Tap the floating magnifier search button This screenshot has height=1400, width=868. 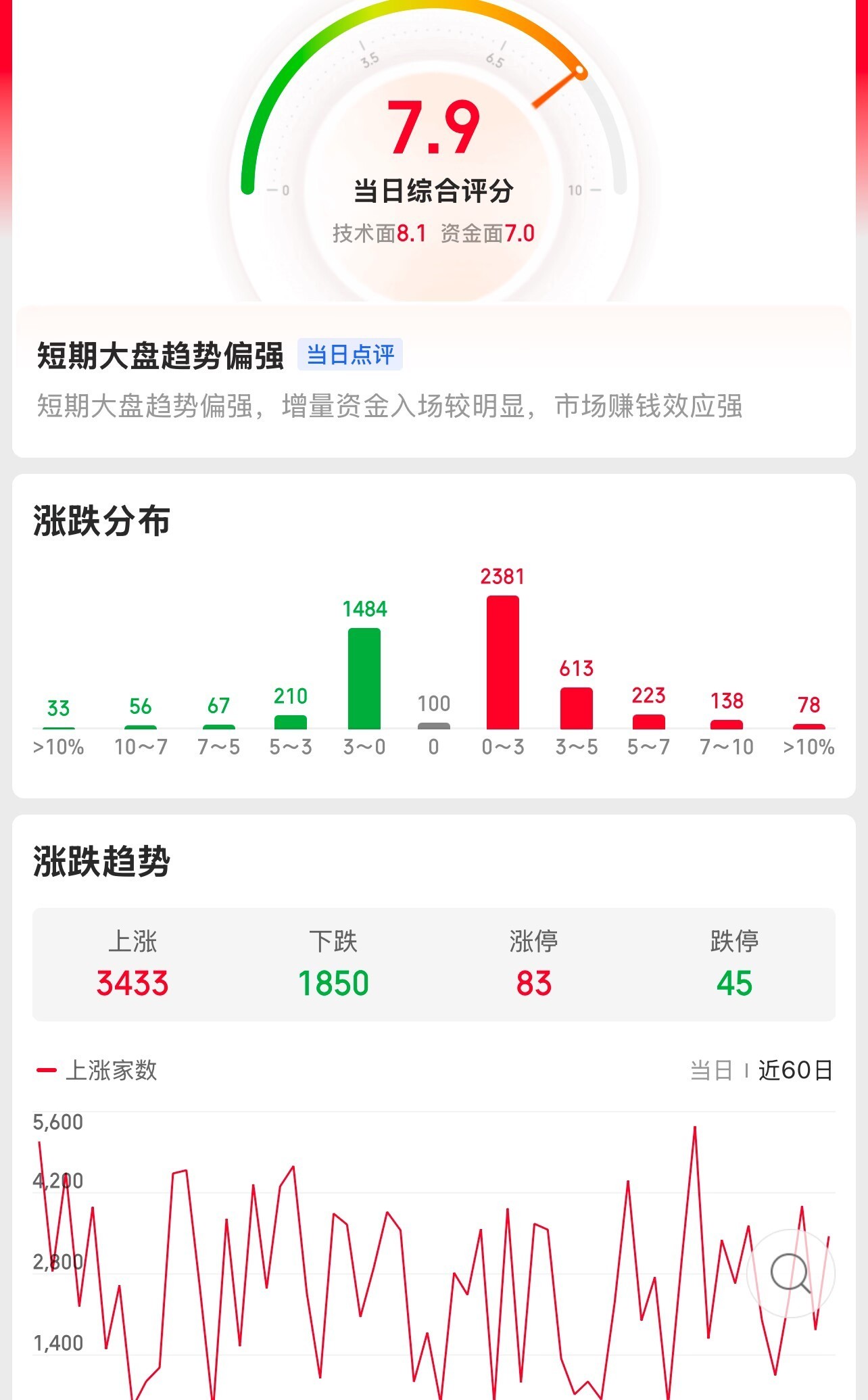[x=790, y=1273]
